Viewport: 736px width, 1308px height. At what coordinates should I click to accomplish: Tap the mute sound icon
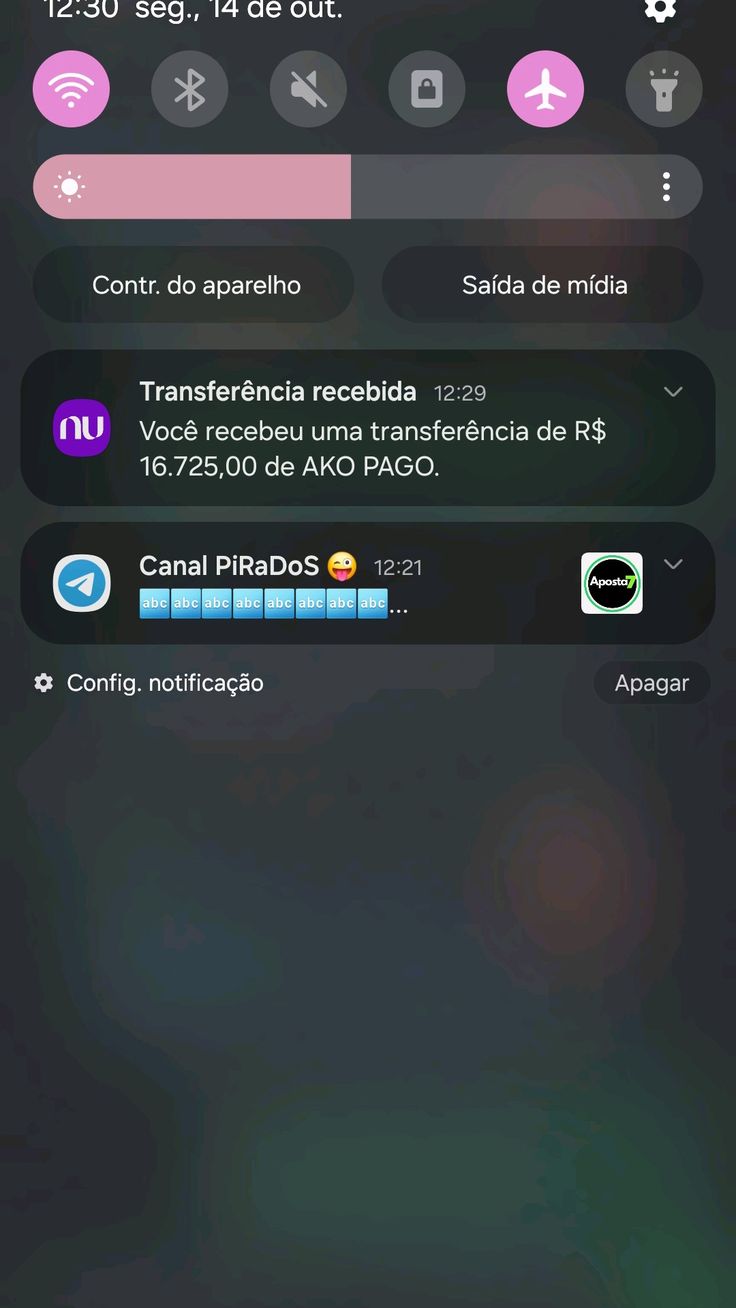coord(308,89)
